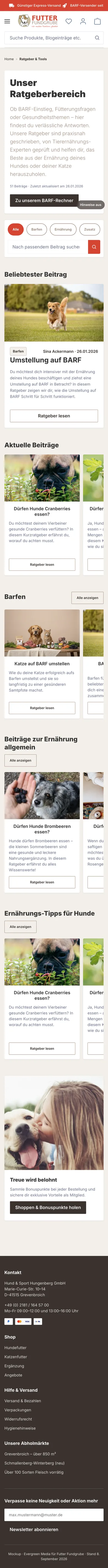
Task: Open the user account icon
Action: point(83,21)
